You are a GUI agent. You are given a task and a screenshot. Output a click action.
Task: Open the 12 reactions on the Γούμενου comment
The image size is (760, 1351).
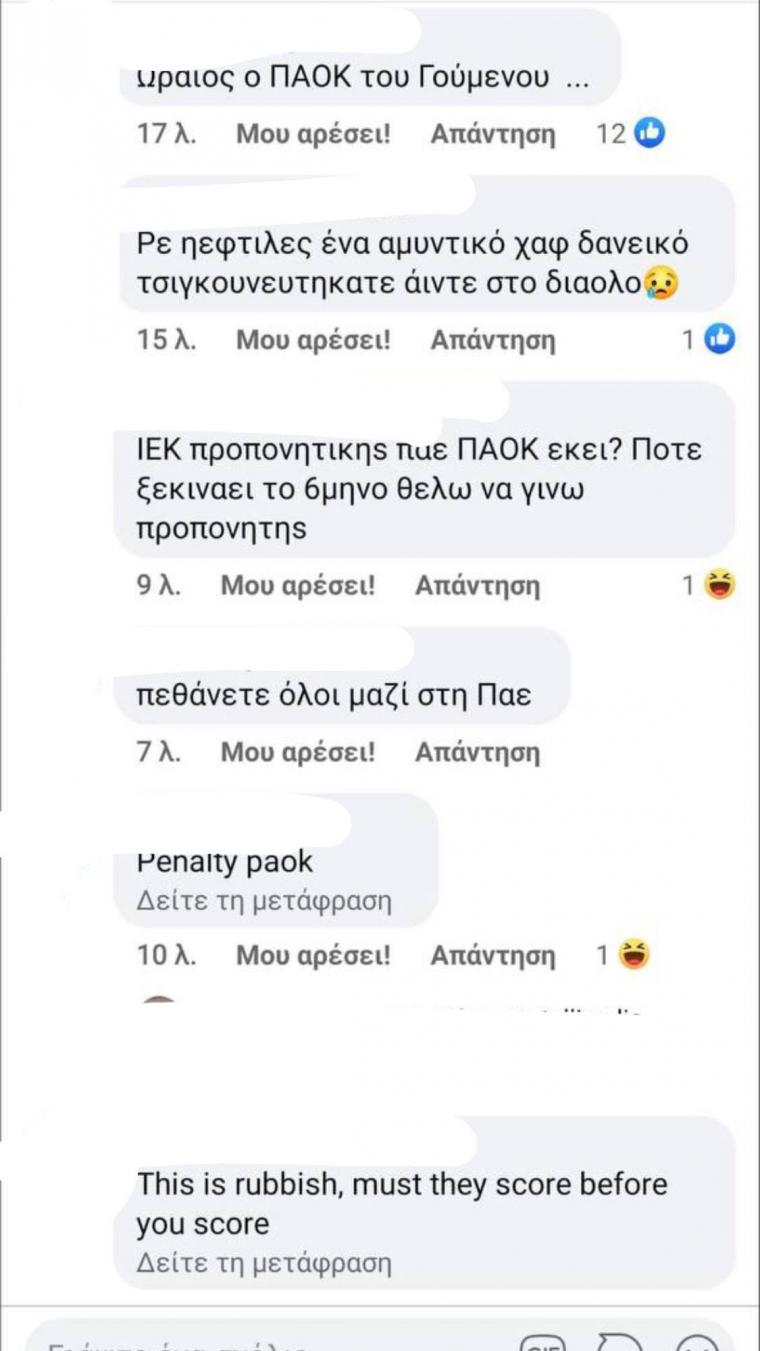tap(630, 133)
